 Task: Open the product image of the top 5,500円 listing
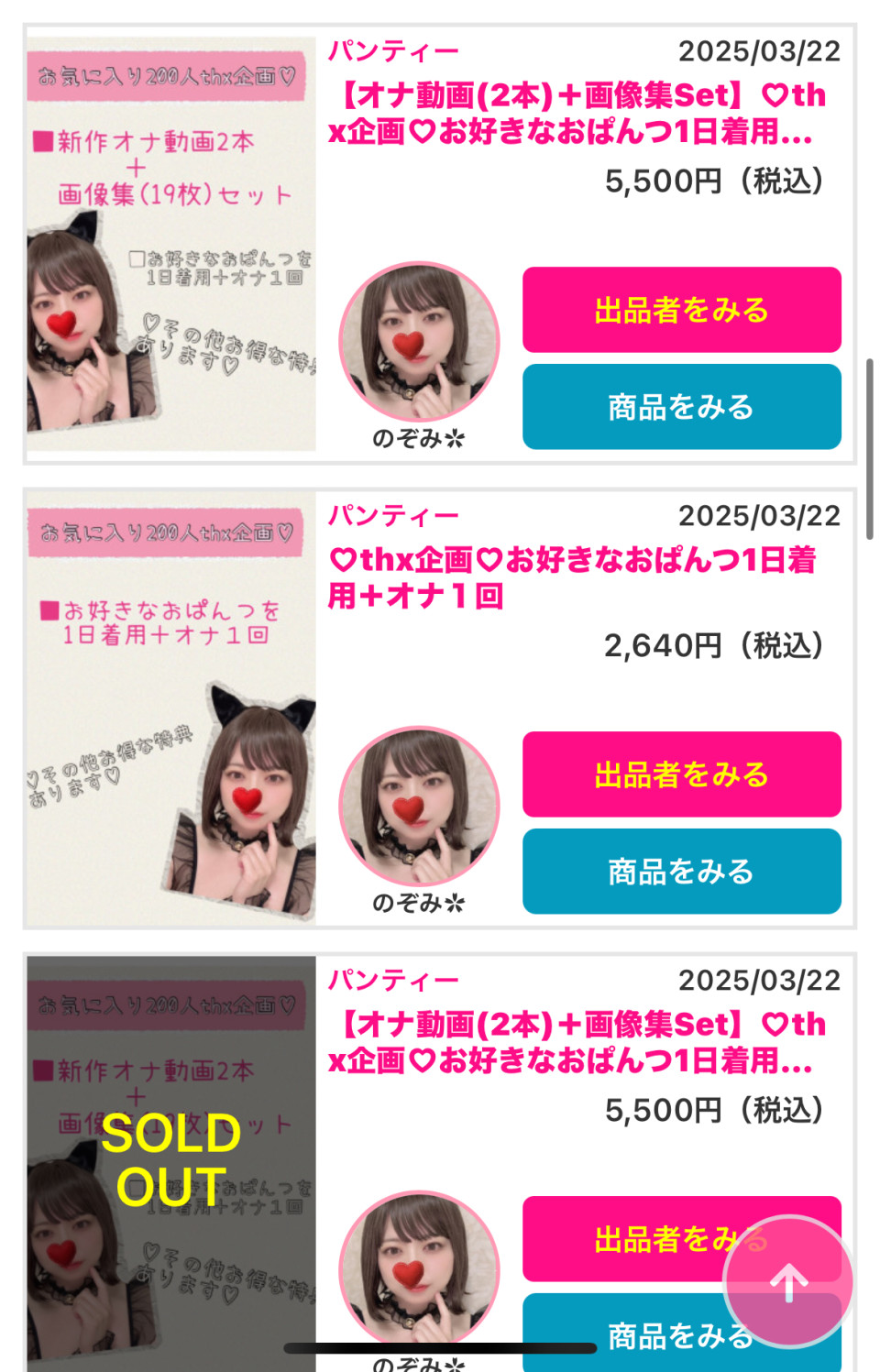171,245
